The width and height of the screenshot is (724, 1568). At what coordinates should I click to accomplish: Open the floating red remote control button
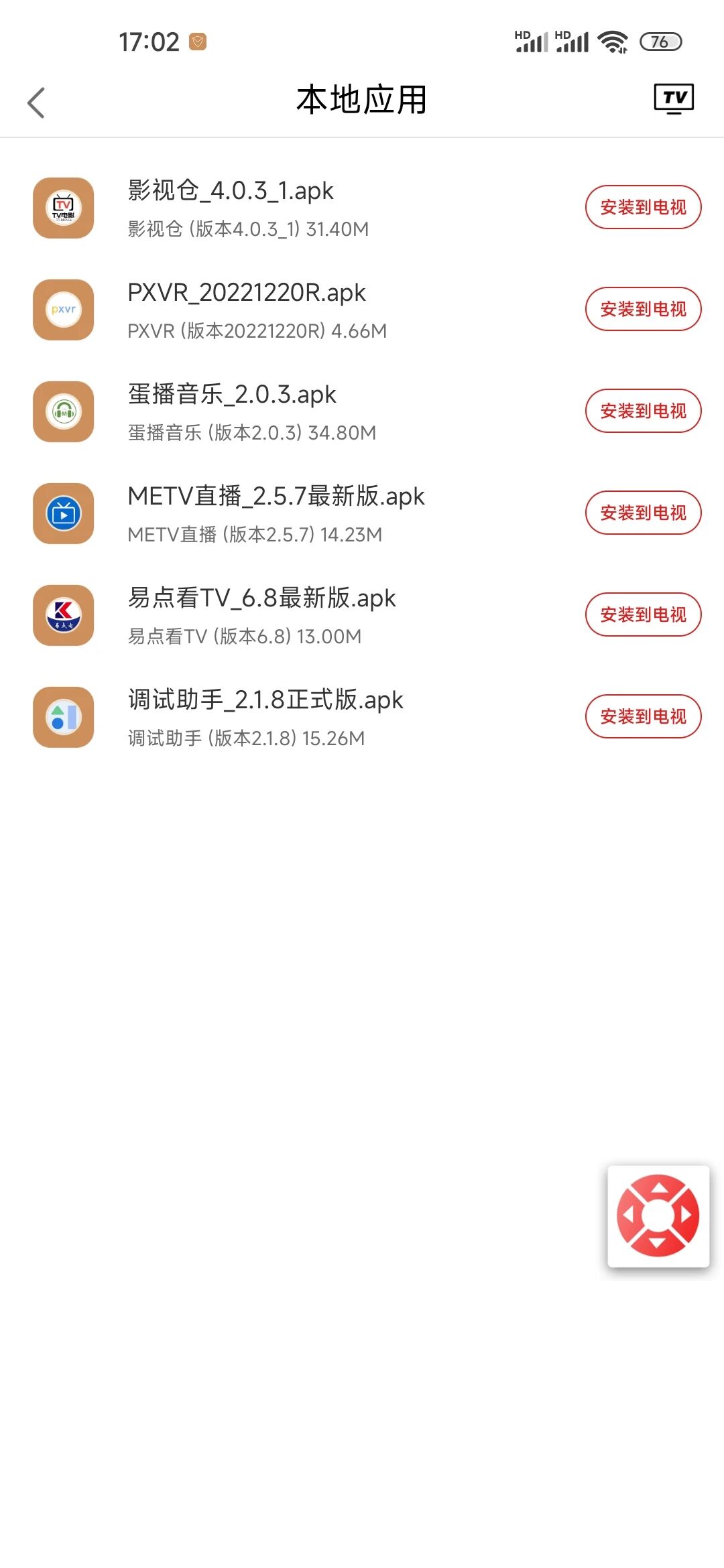point(658,1216)
